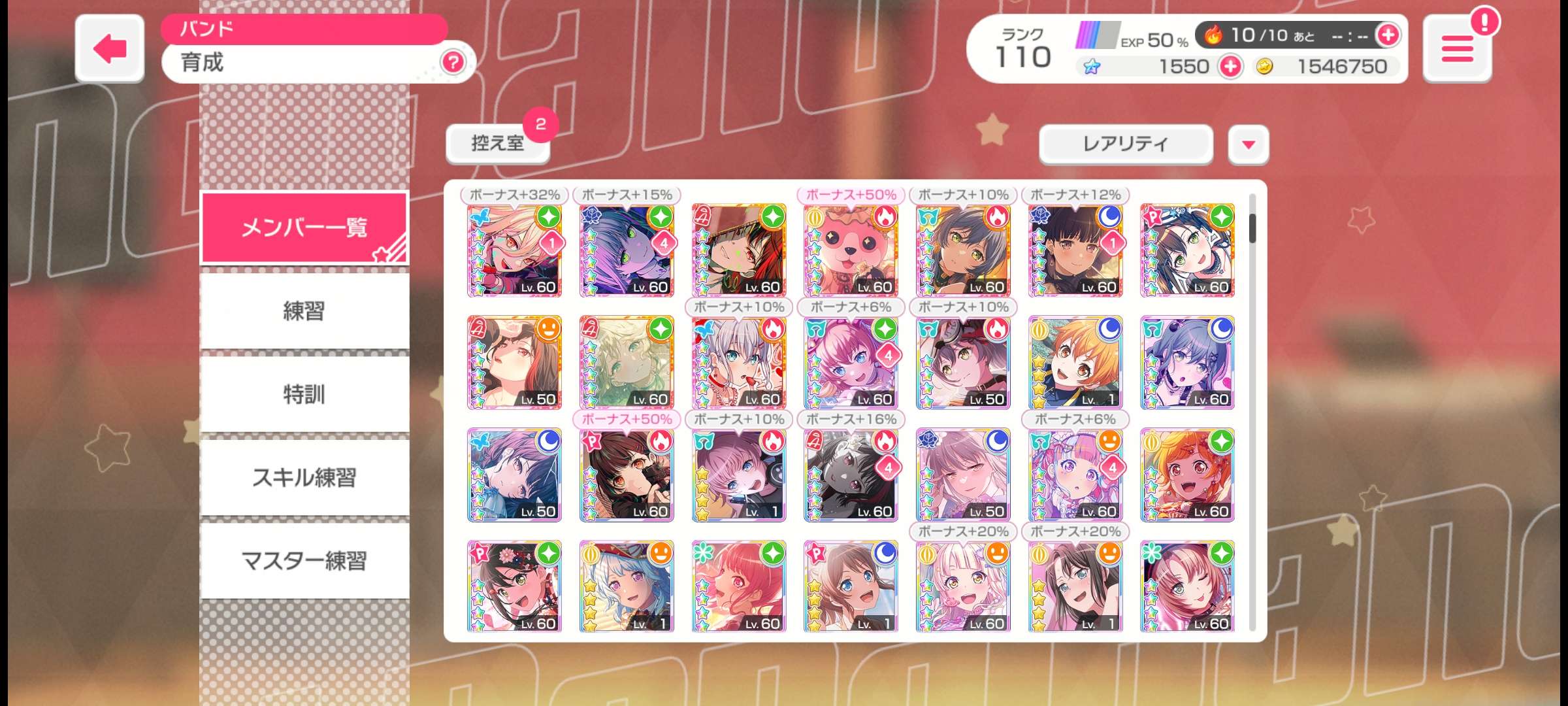The height and width of the screenshot is (706, 1568).
Task: Open the マスター練習 tab
Action: (304, 561)
